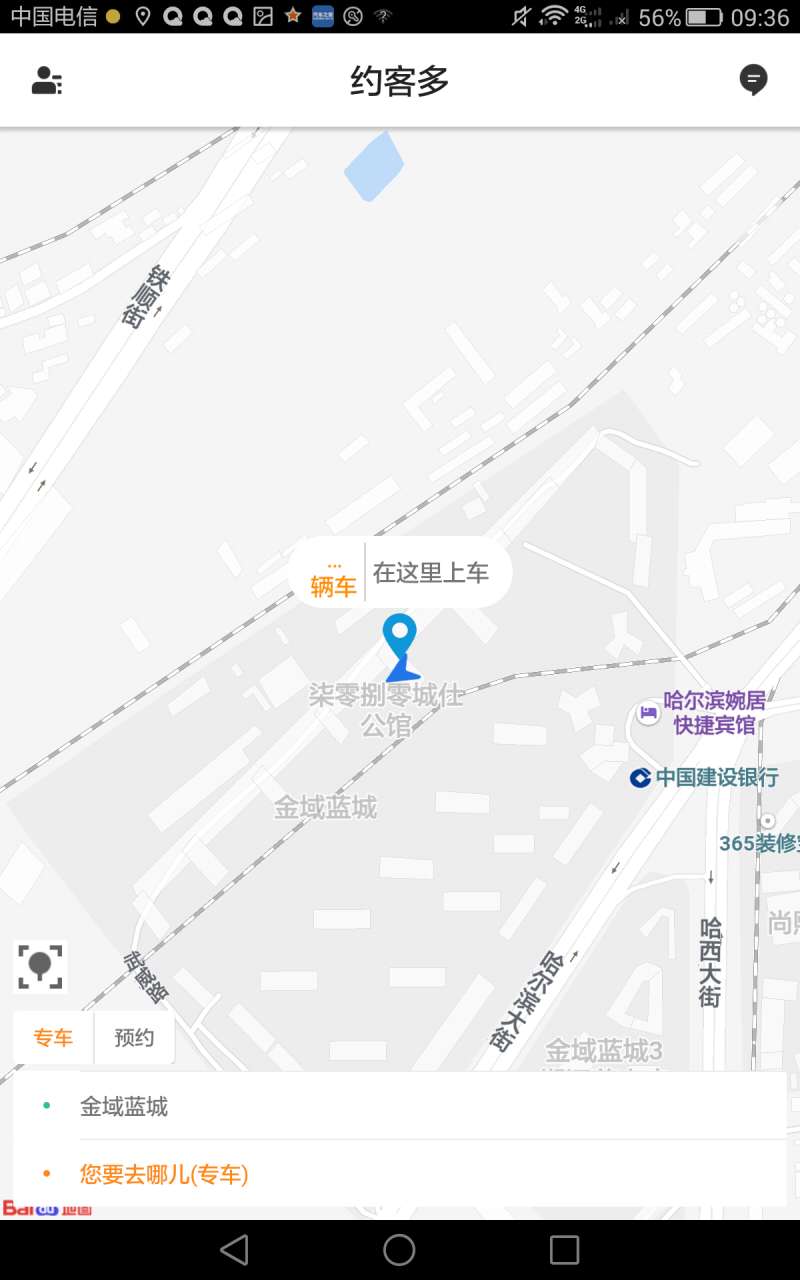Choose destination via 您要去哪儿(专车)

pos(400,1174)
